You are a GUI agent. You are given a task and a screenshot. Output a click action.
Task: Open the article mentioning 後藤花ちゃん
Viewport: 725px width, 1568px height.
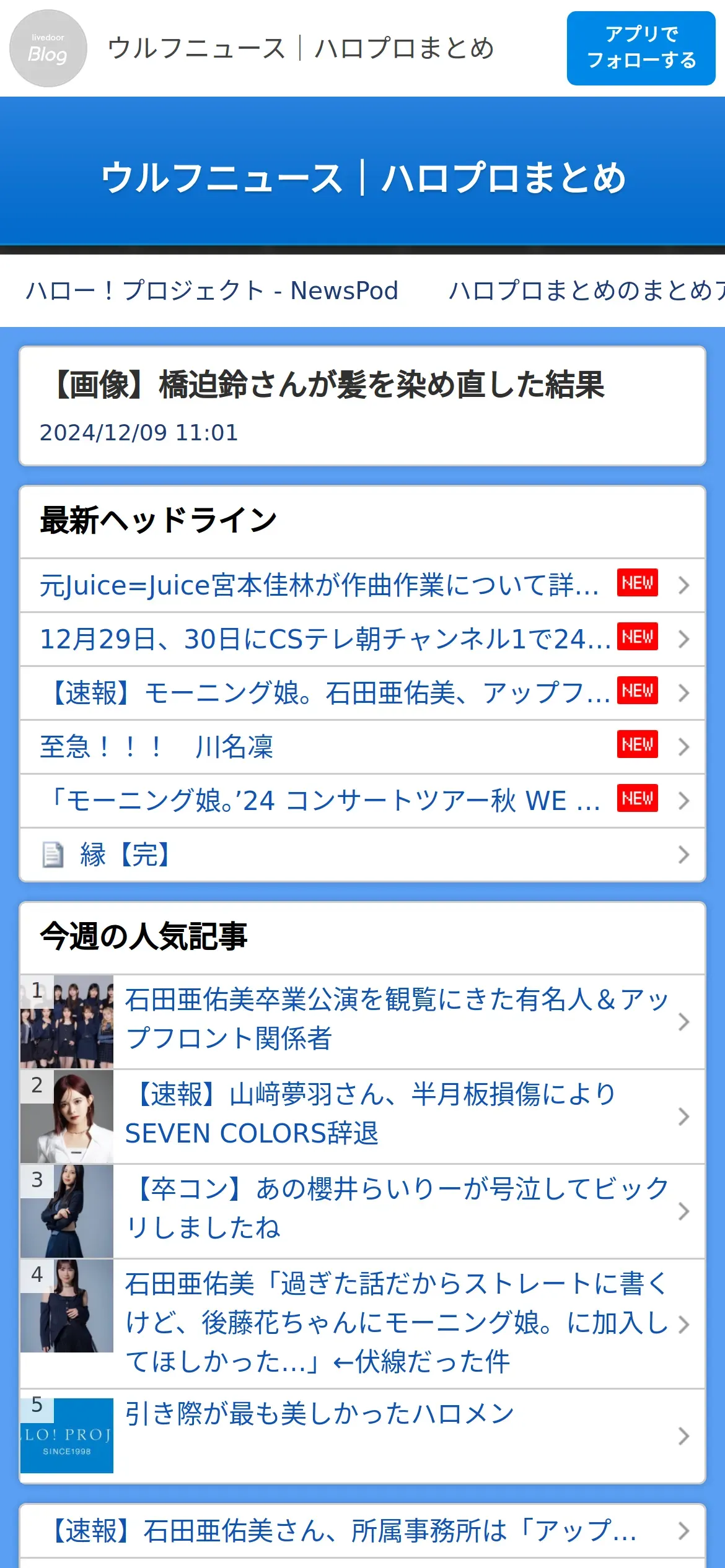point(397,1322)
